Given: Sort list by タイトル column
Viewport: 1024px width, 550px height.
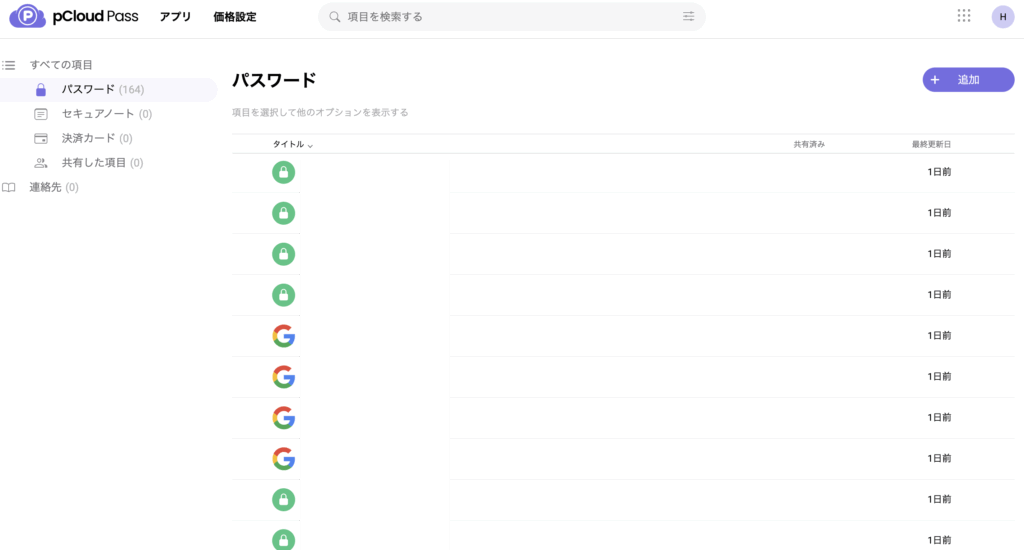Looking at the screenshot, I should point(292,145).
